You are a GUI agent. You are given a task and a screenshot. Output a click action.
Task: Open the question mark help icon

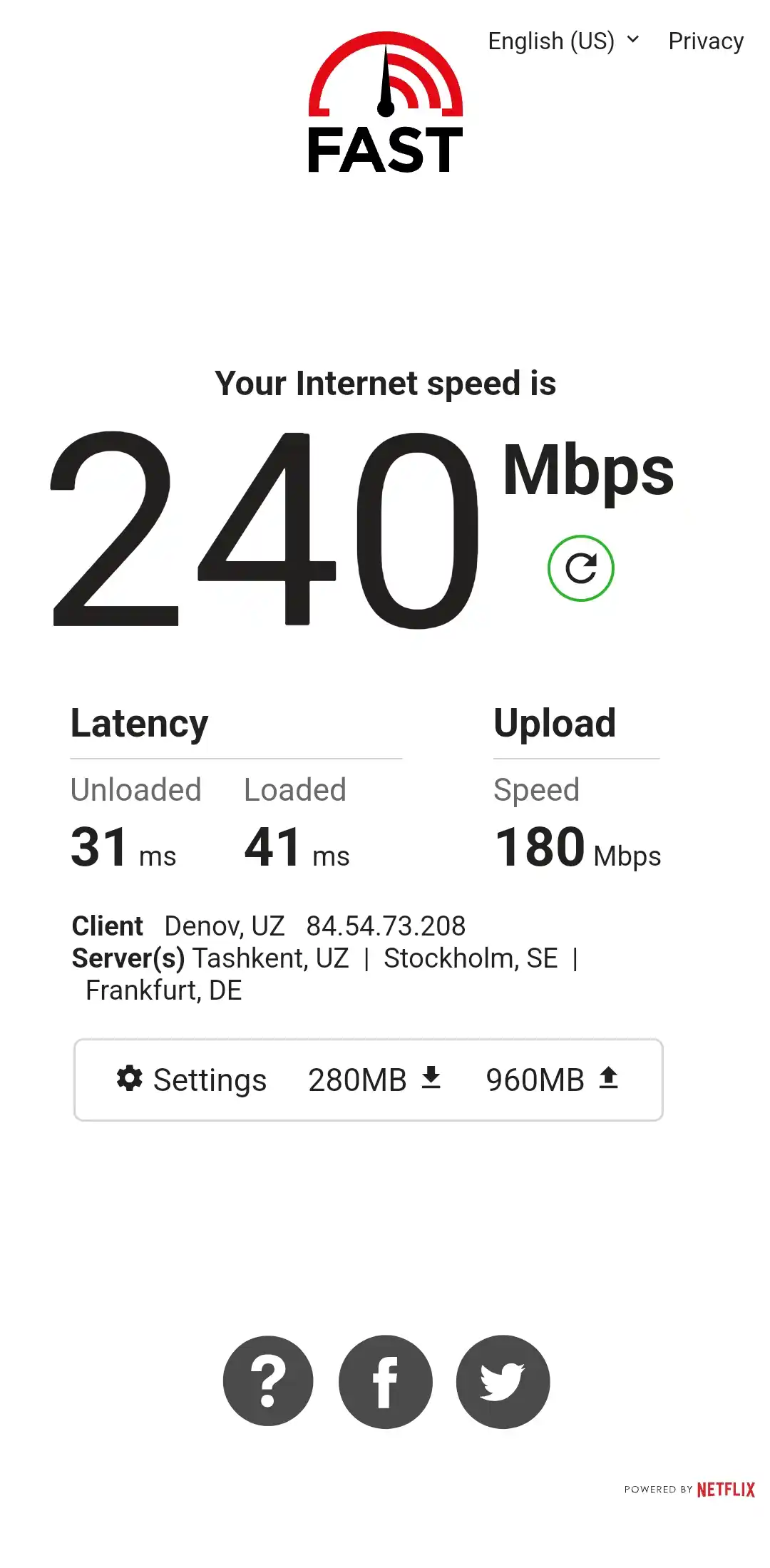[x=268, y=1381]
